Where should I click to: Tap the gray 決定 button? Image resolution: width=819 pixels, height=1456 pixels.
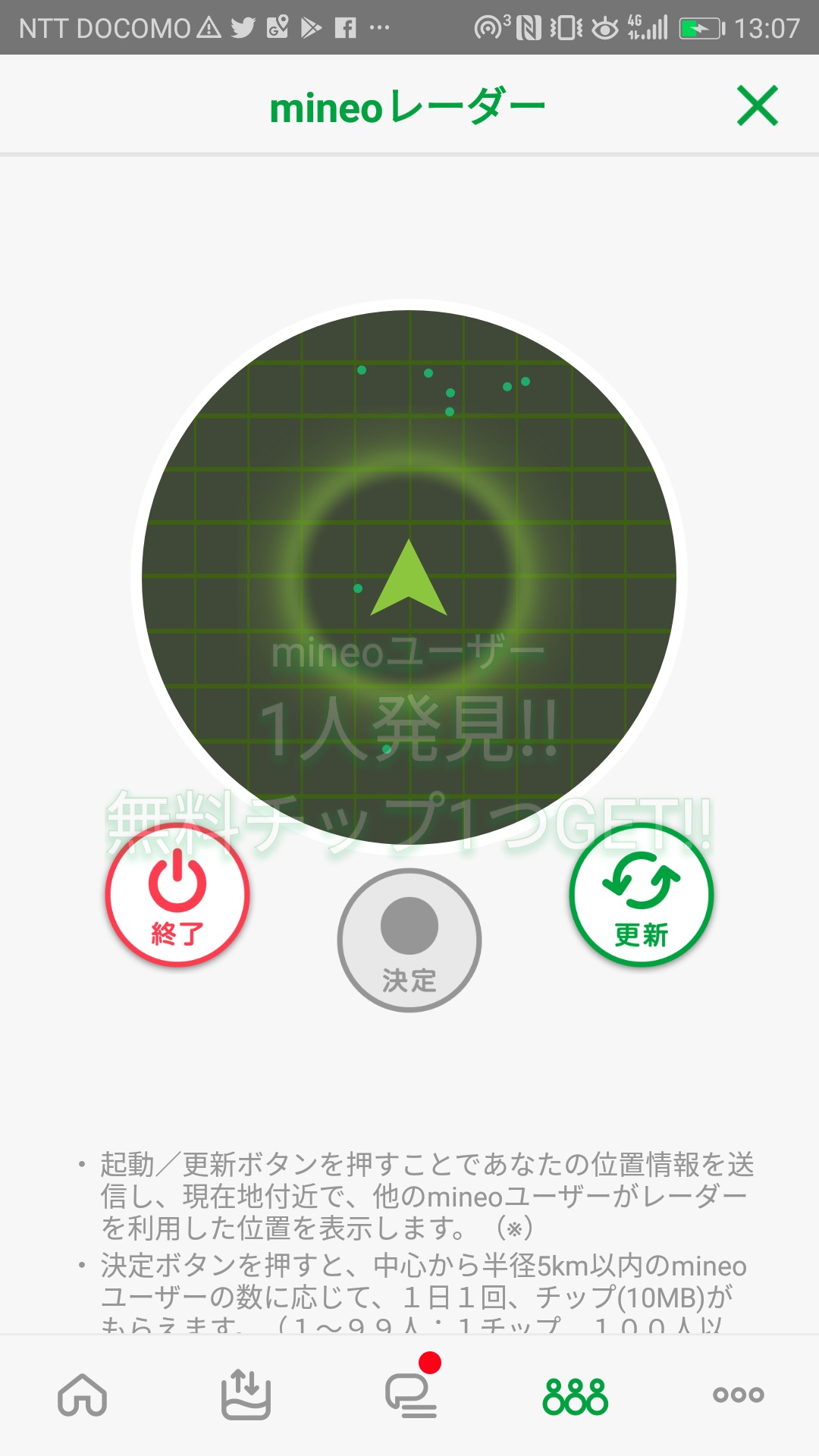[409, 940]
